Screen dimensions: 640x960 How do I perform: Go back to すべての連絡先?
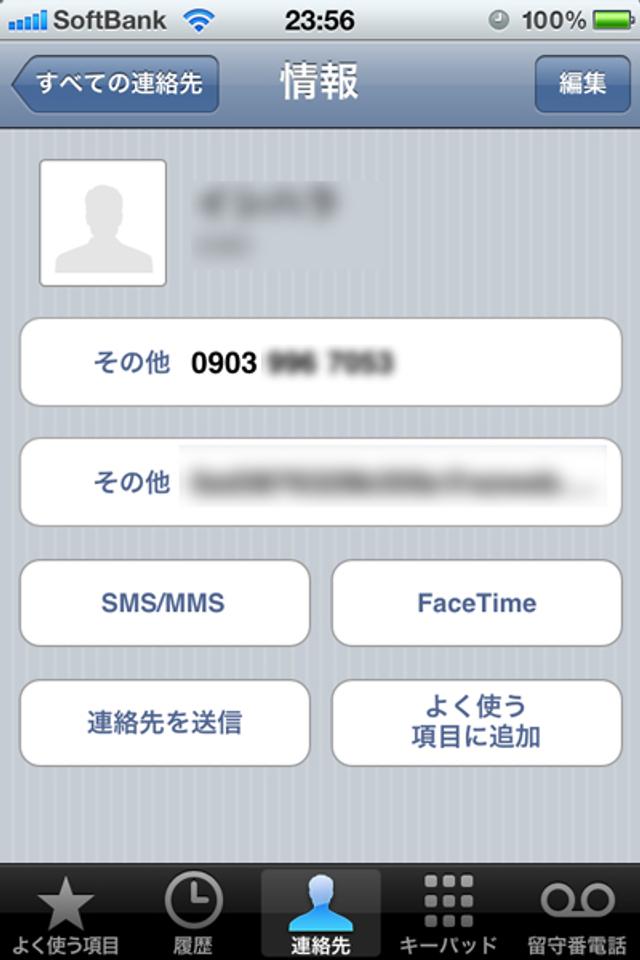click(116, 83)
